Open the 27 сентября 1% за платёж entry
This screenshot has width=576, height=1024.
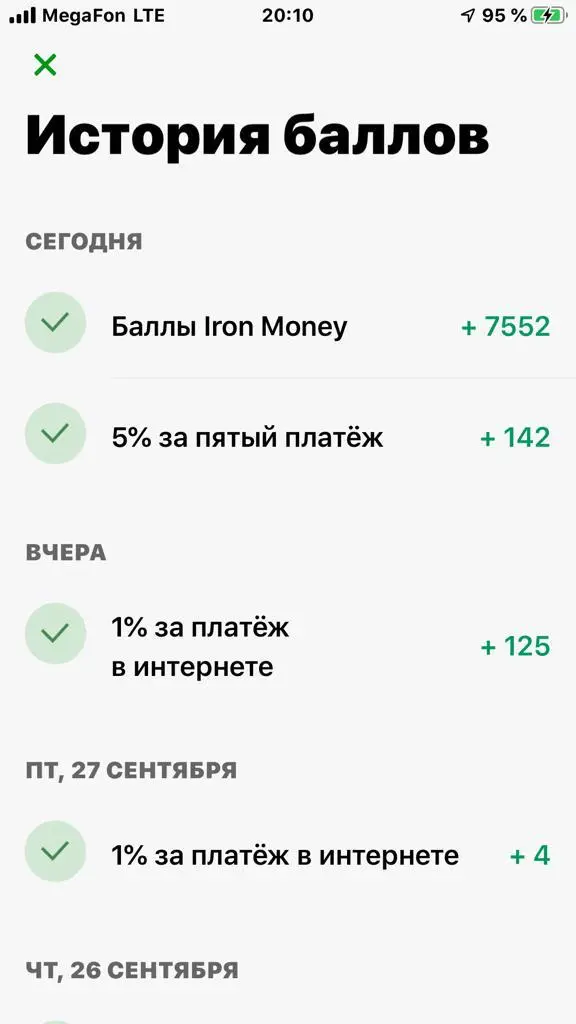click(x=288, y=854)
